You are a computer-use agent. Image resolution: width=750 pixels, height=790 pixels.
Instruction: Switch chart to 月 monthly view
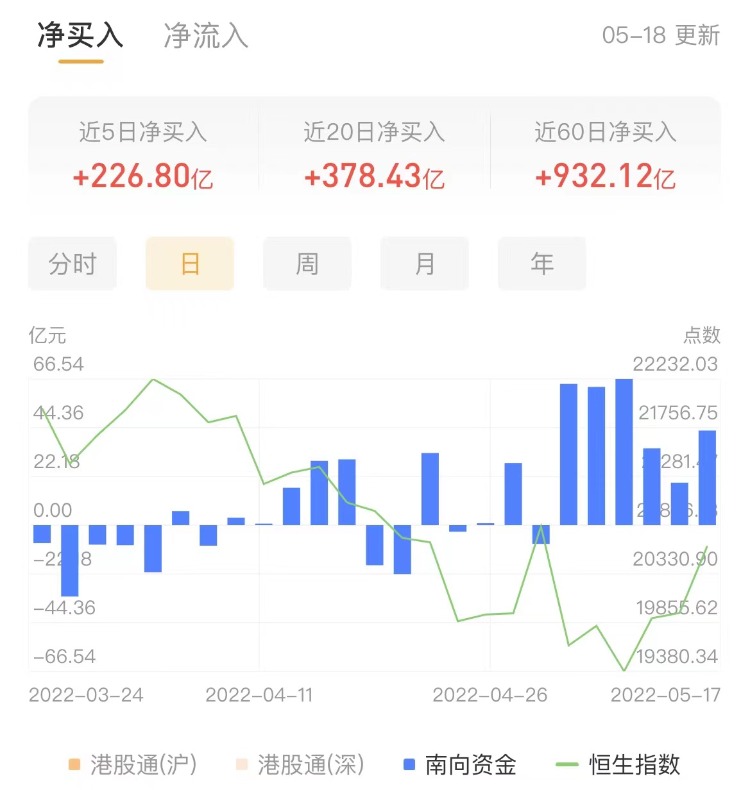pos(425,264)
